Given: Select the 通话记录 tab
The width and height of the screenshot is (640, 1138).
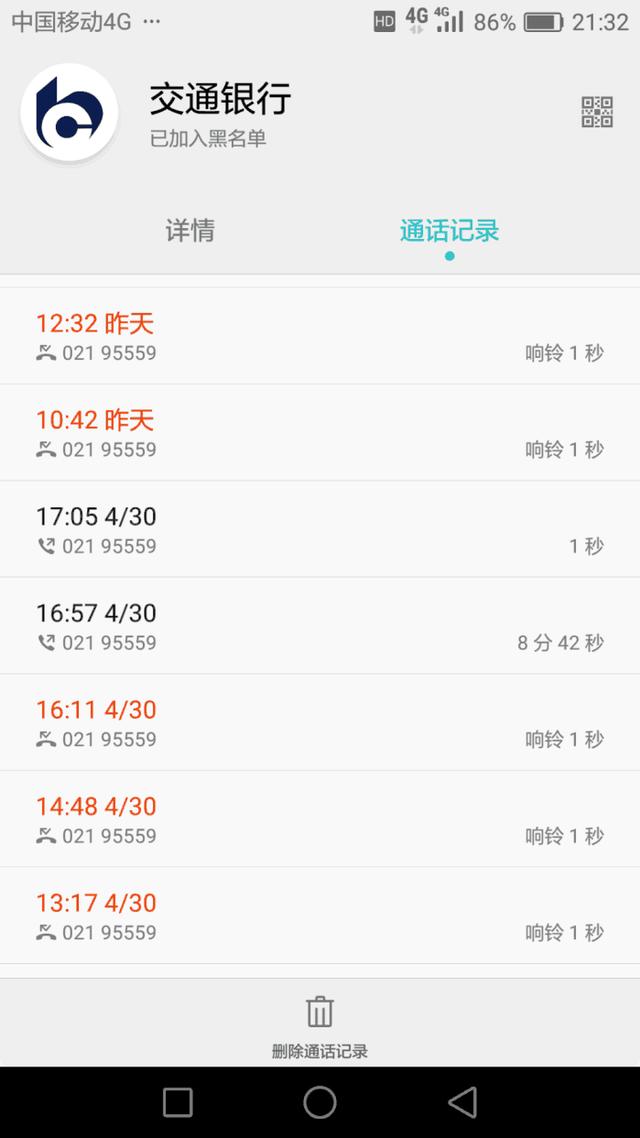Looking at the screenshot, I should coord(449,231).
